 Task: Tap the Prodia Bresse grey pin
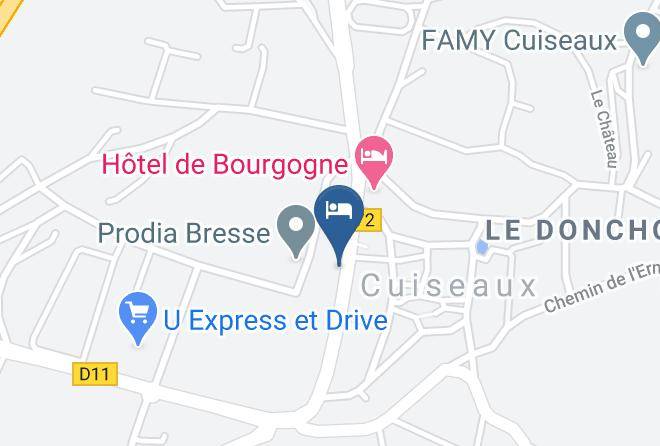click(x=296, y=230)
